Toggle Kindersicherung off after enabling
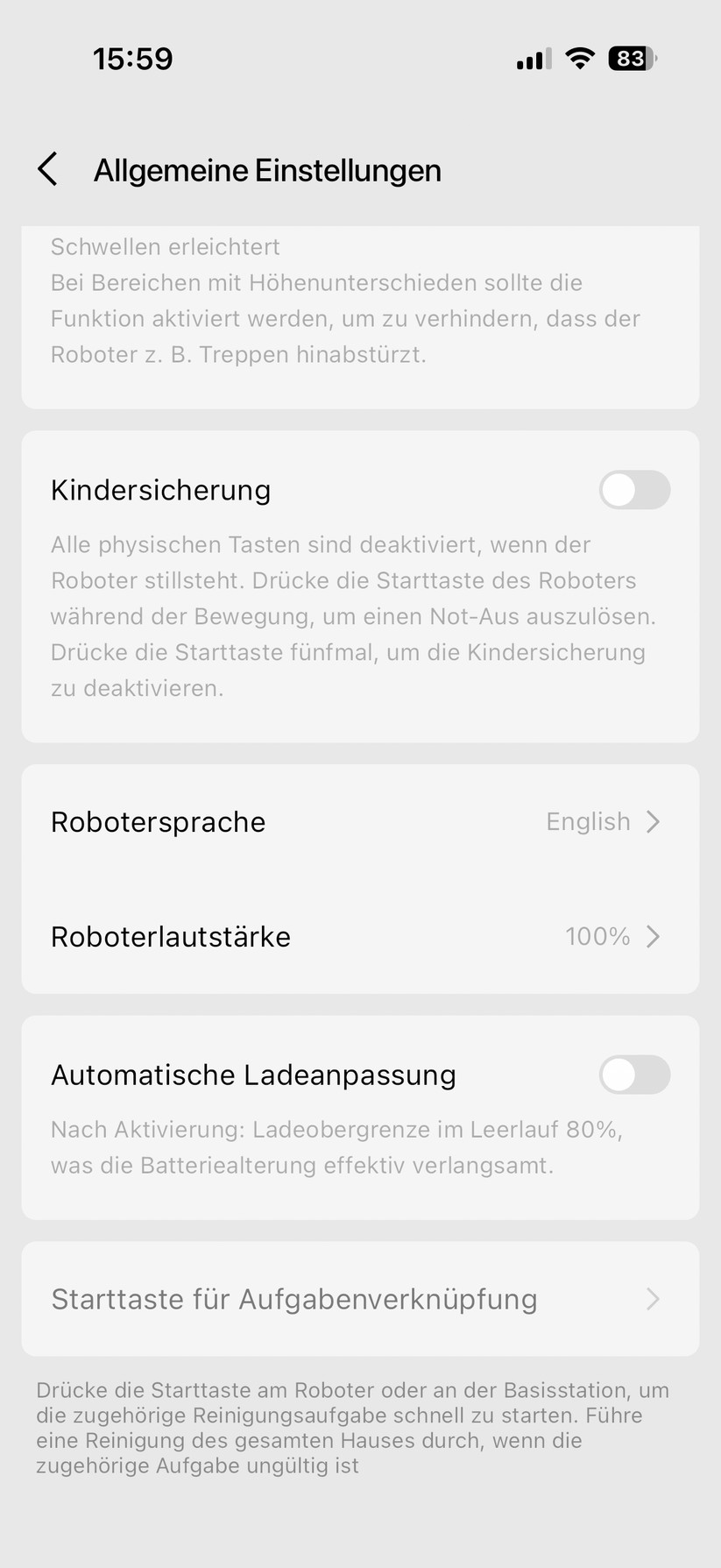The image size is (721, 1568). (634, 490)
